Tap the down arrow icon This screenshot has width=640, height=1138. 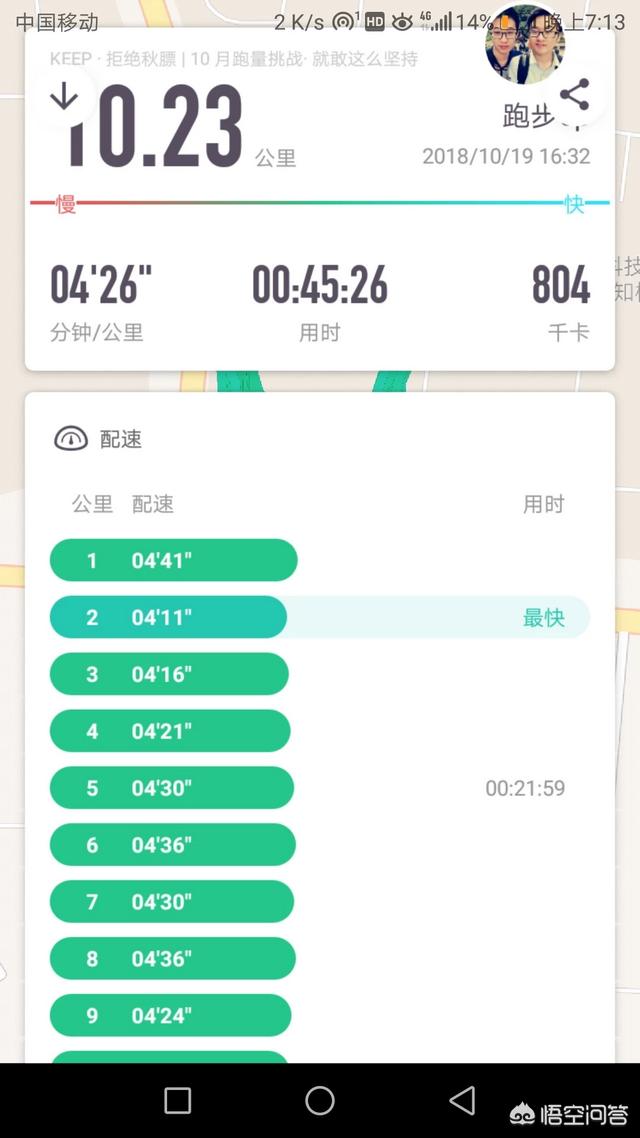tap(64, 97)
